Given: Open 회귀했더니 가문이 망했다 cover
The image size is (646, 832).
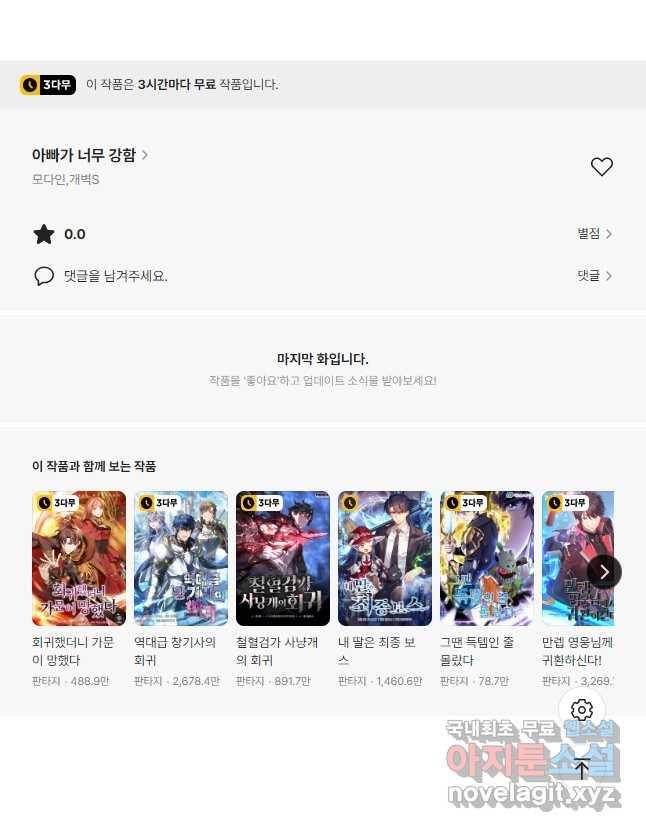Looking at the screenshot, I should pos(79,558).
